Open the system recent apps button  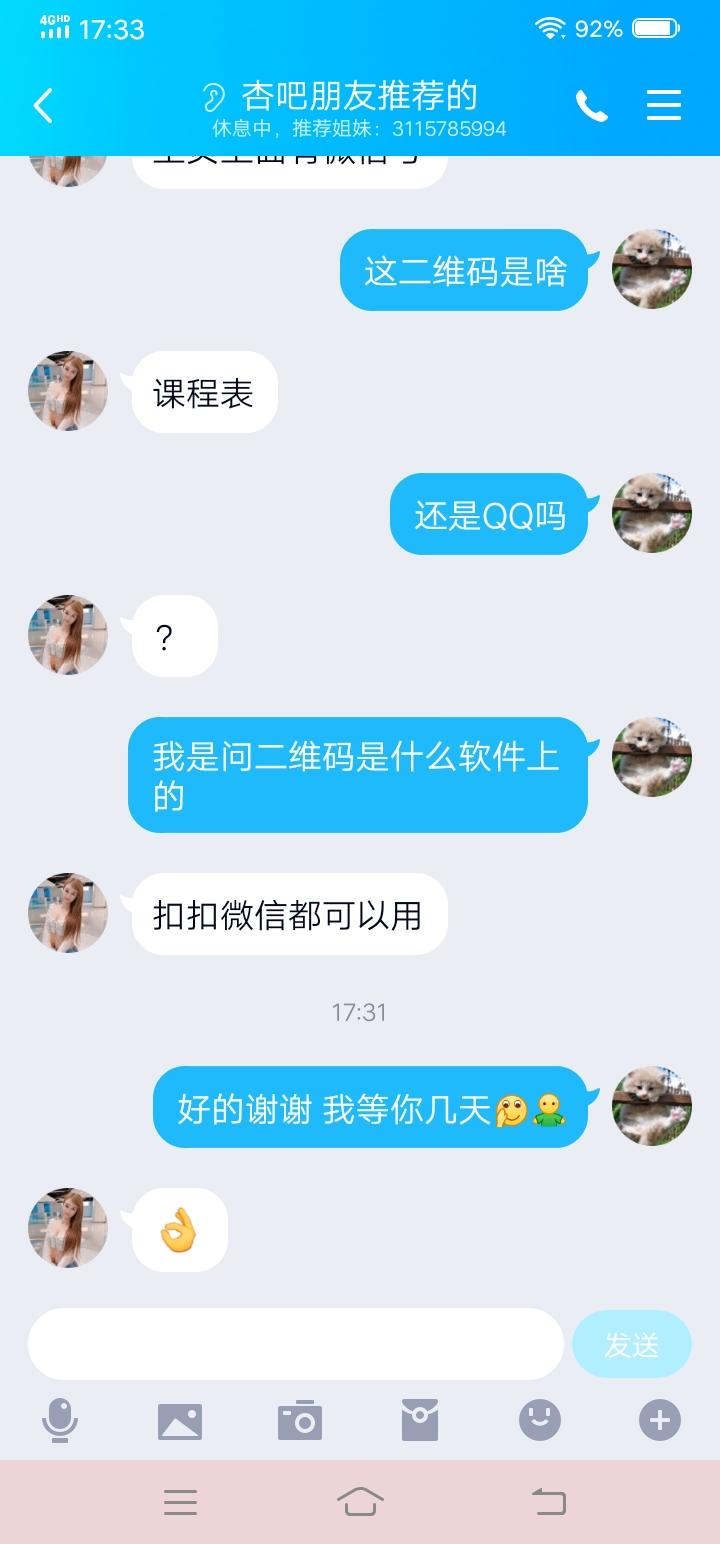180,1501
